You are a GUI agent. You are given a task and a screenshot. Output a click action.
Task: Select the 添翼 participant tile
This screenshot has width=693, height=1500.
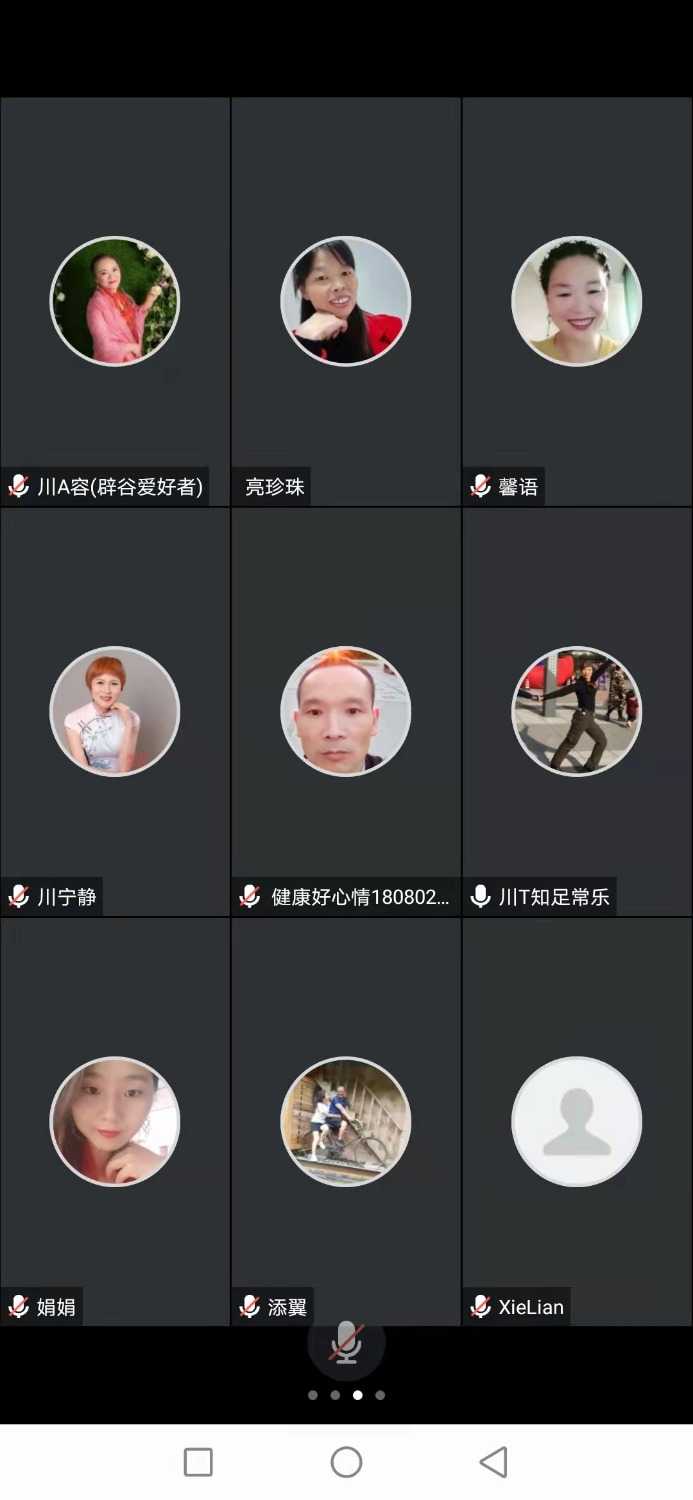346,1122
